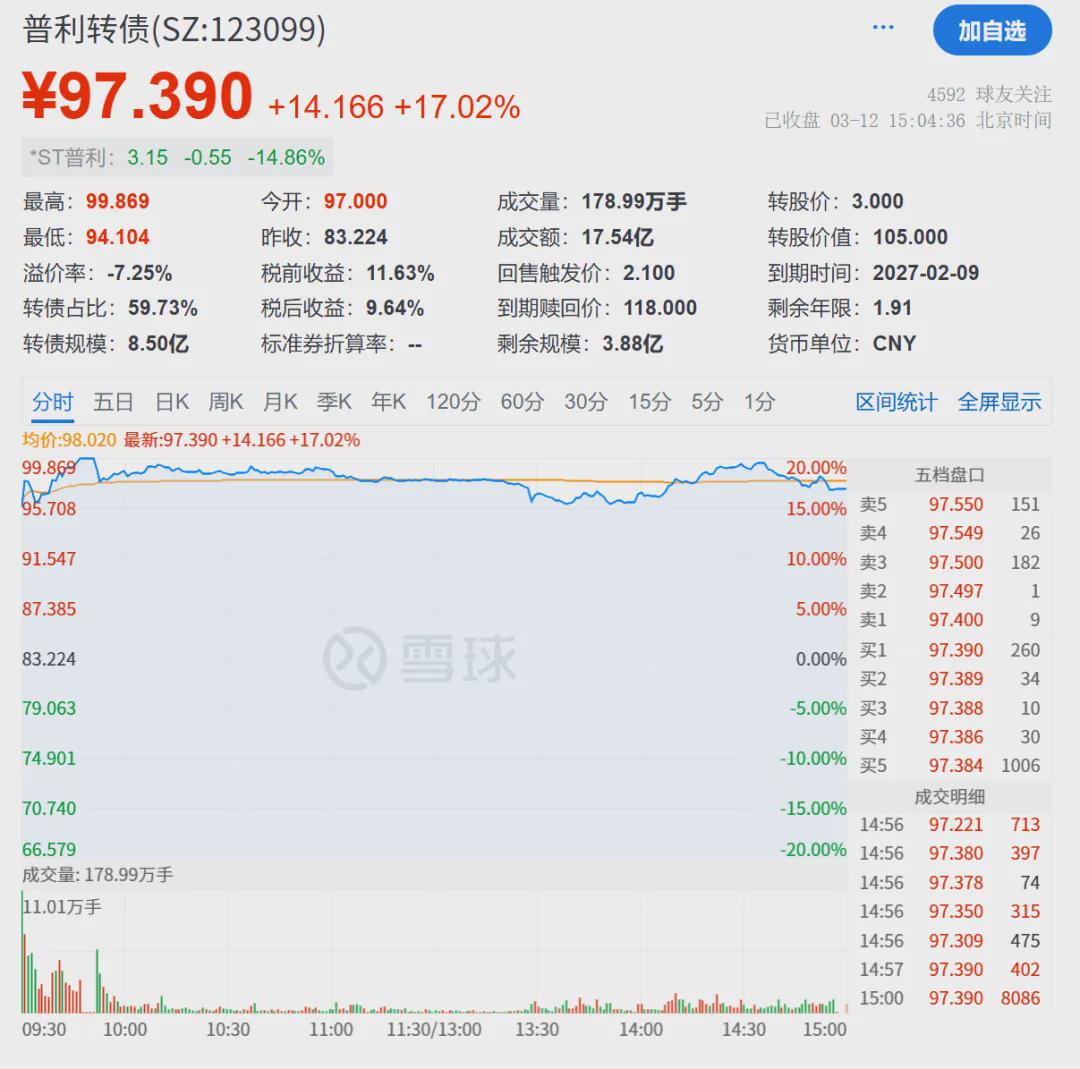This screenshot has height=1069, width=1080.
Task: View the 年K chart
Action: 388,402
